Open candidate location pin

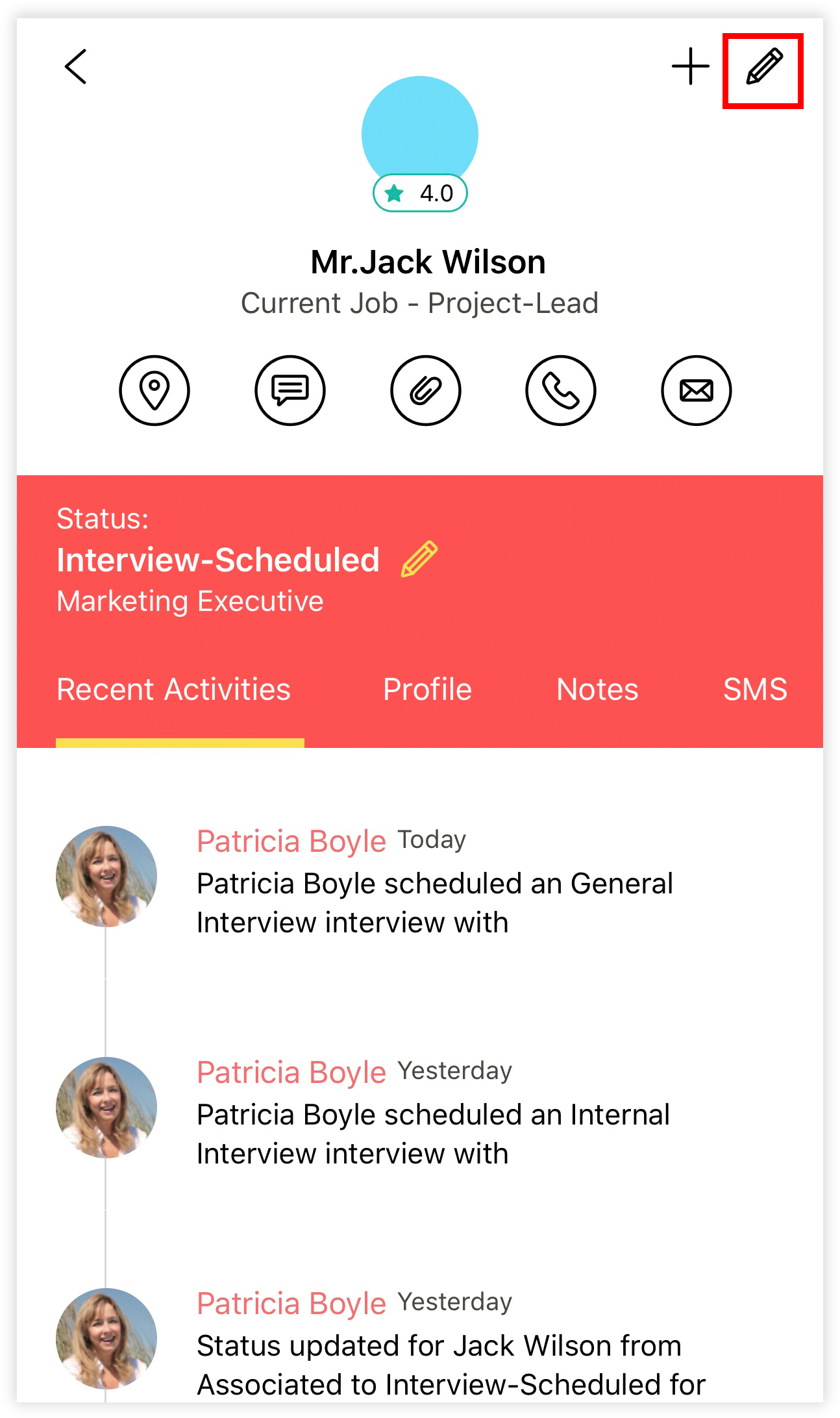pos(154,391)
